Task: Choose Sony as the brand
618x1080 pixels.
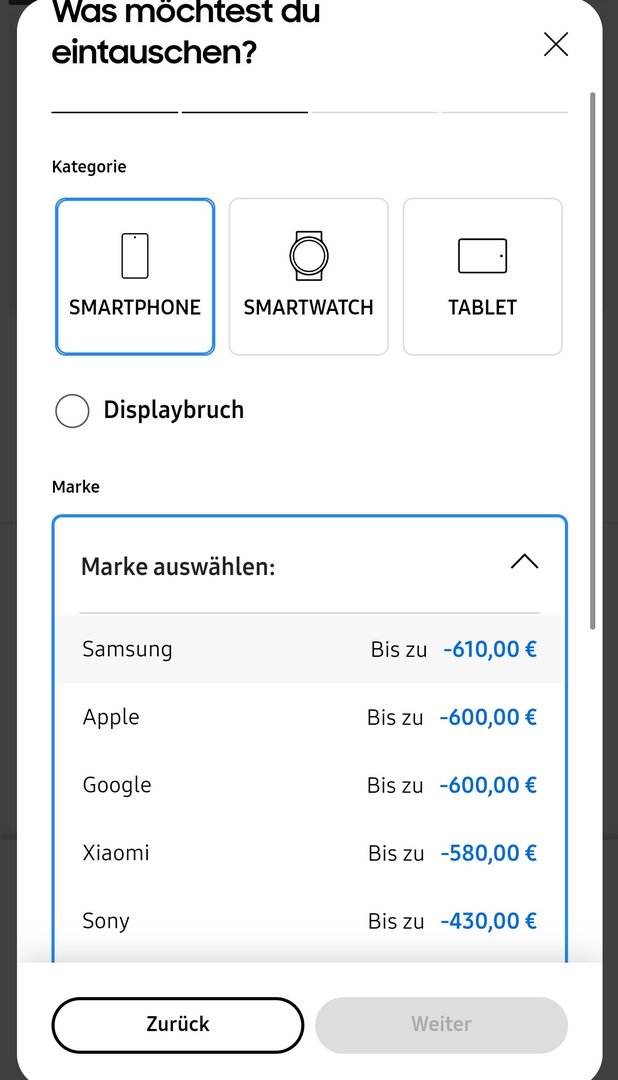Action: (309, 921)
